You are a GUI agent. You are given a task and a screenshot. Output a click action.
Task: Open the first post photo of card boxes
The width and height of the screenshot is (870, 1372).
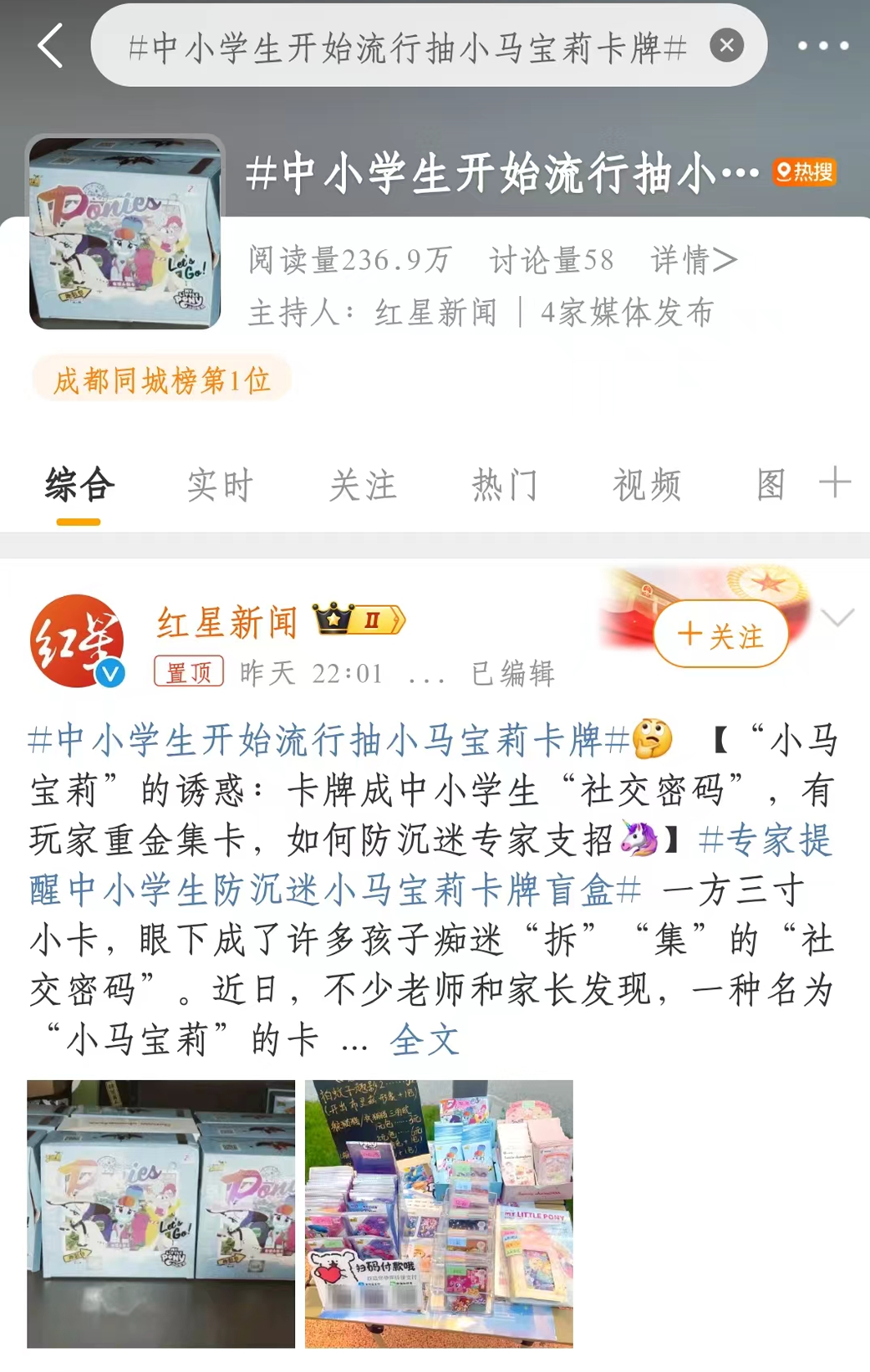pyautogui.click(x=160, y=1213)
